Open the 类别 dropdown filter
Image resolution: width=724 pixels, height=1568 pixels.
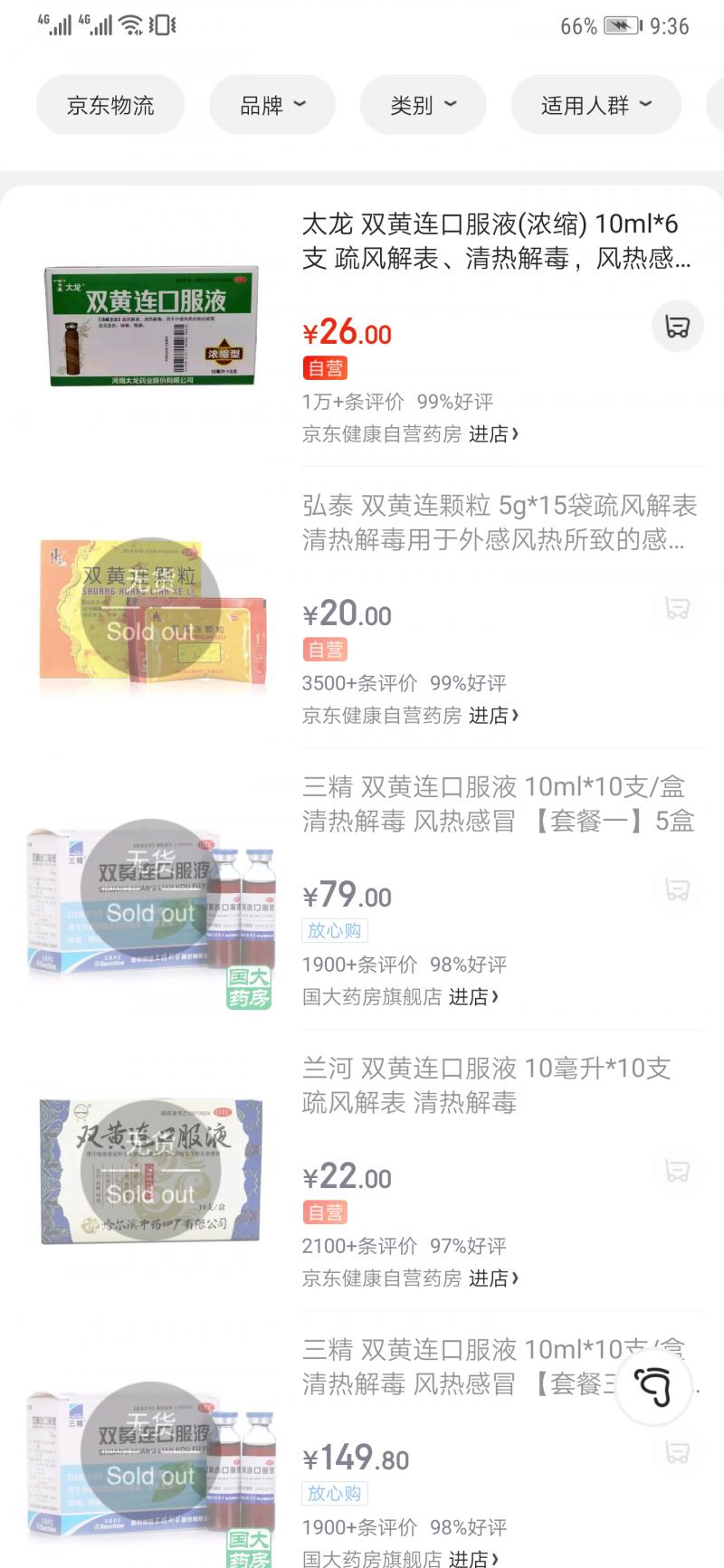click(424, 105)
